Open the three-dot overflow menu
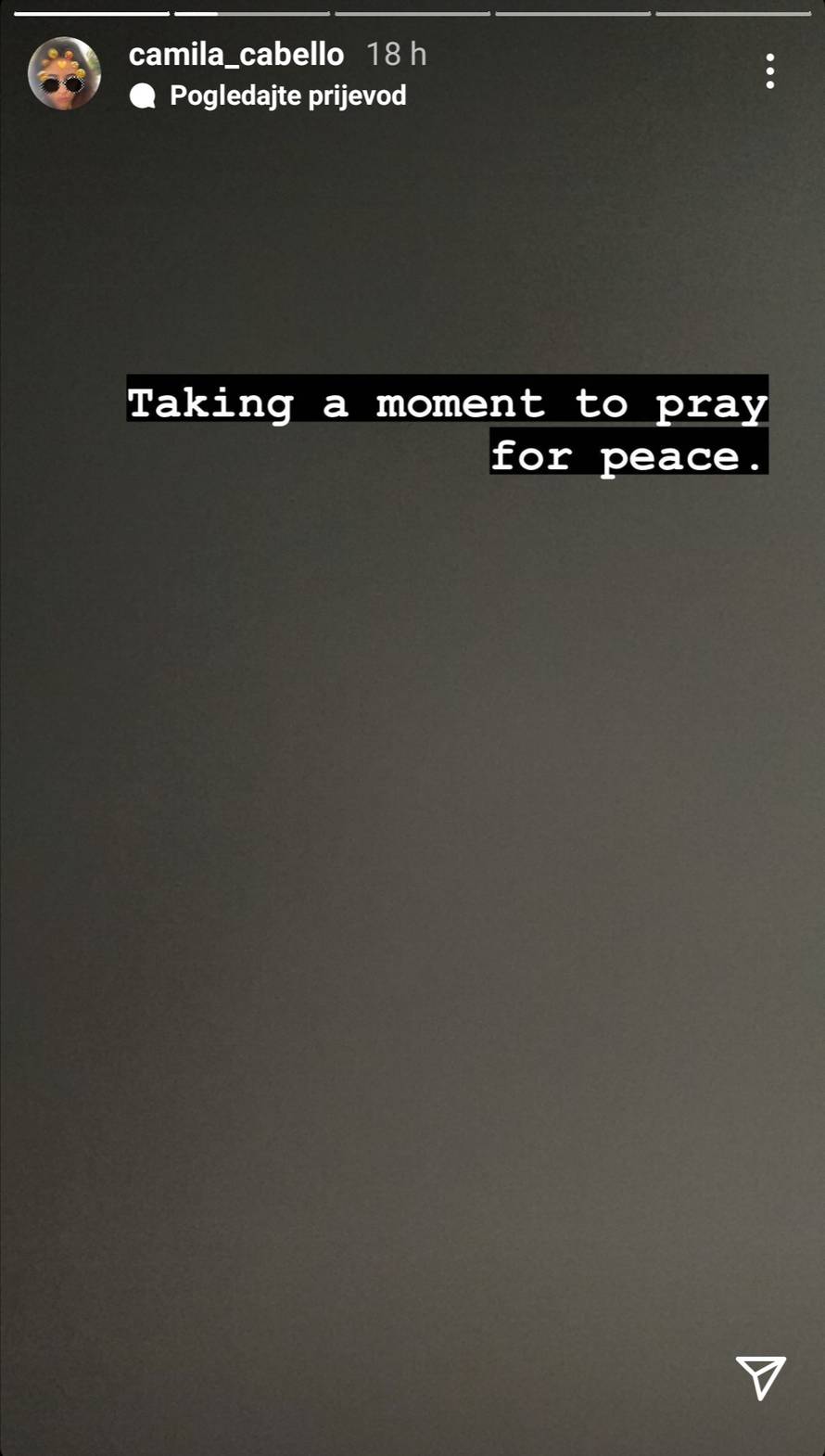The image size is (825, 1456). [769, 70]
